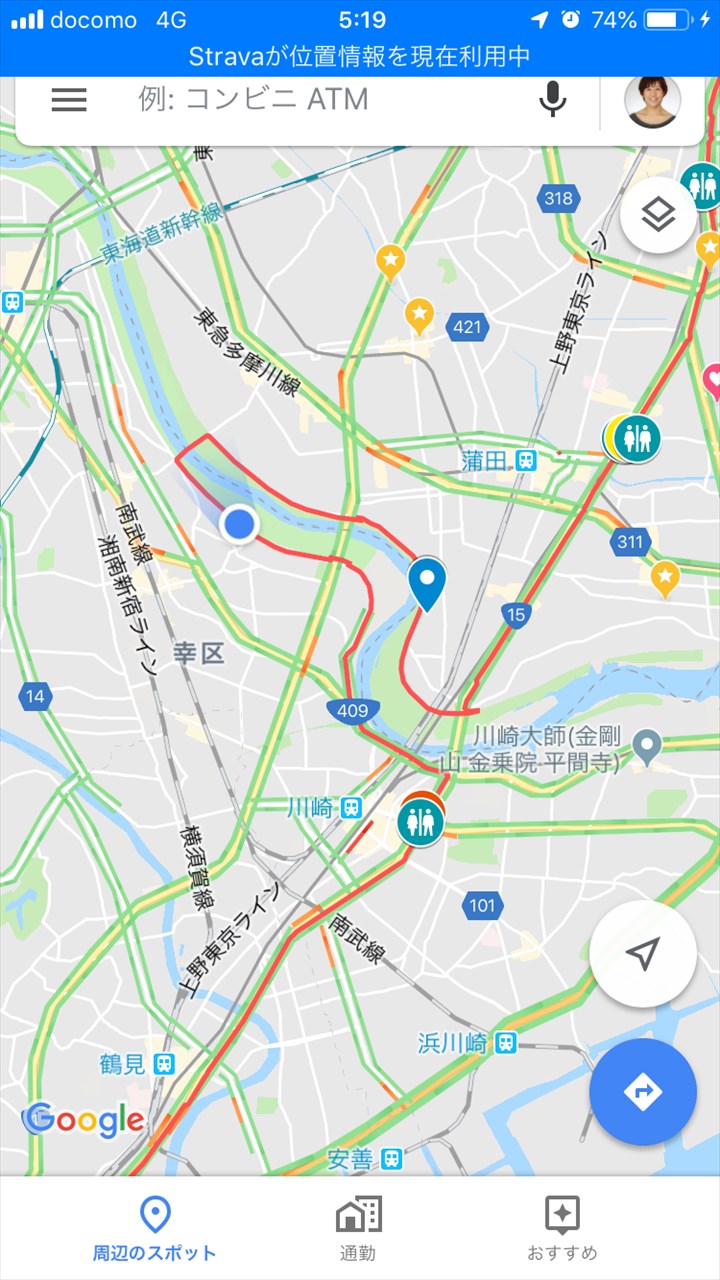Switch to the 通勤 tab
720x1280 pixels.
358,1229
